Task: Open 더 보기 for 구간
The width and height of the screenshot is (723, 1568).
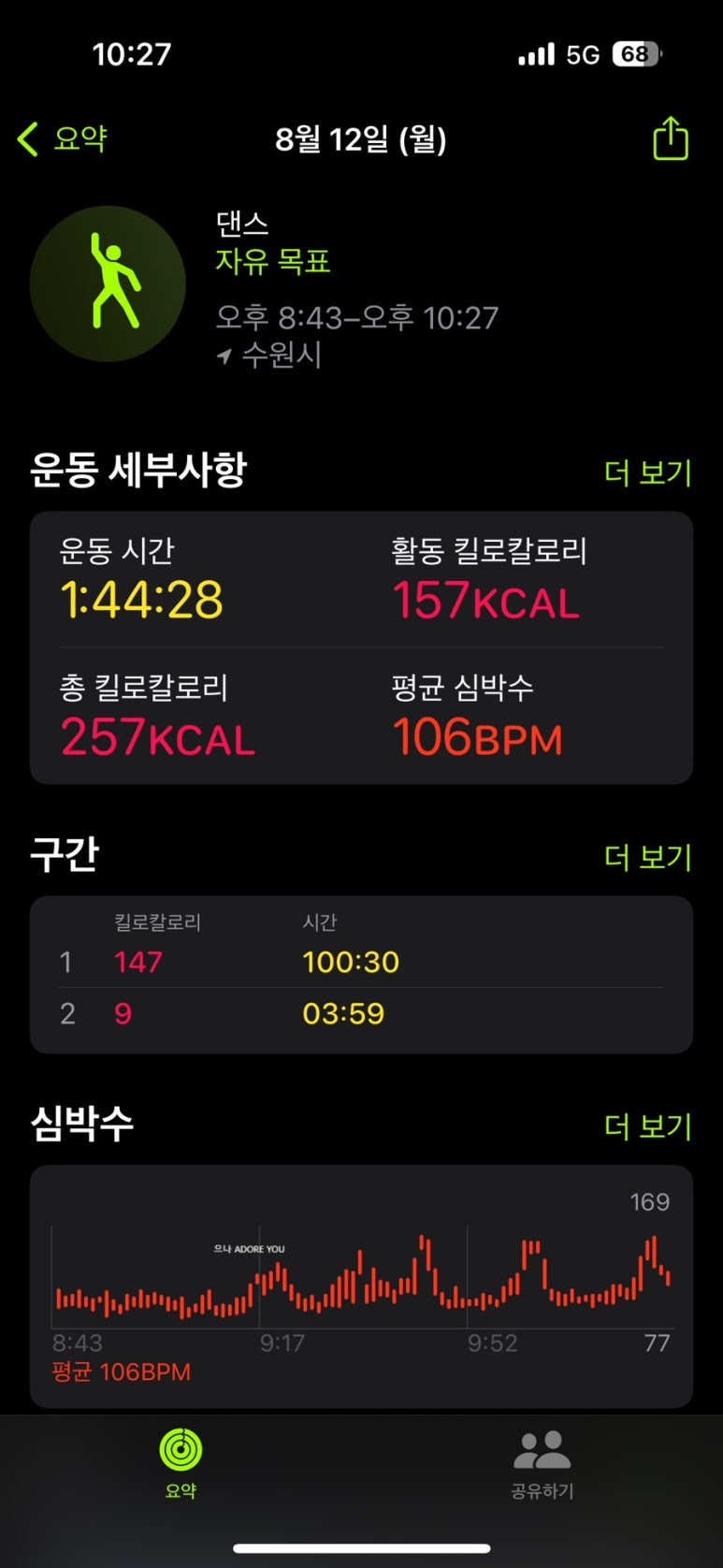Action: coord(647,857)
